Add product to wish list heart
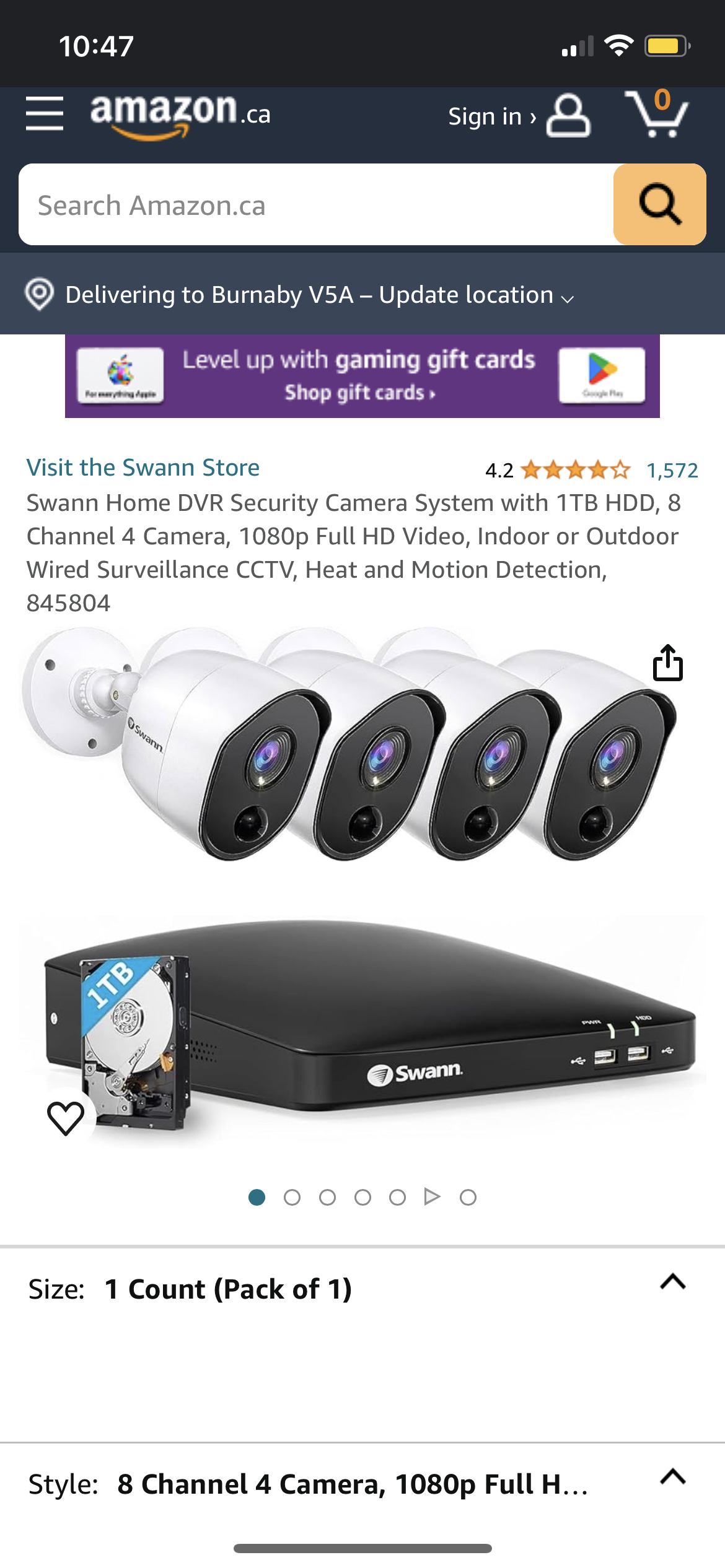Image resolution: width=725 pixels, height=1568 pixels. [66, 1118]
